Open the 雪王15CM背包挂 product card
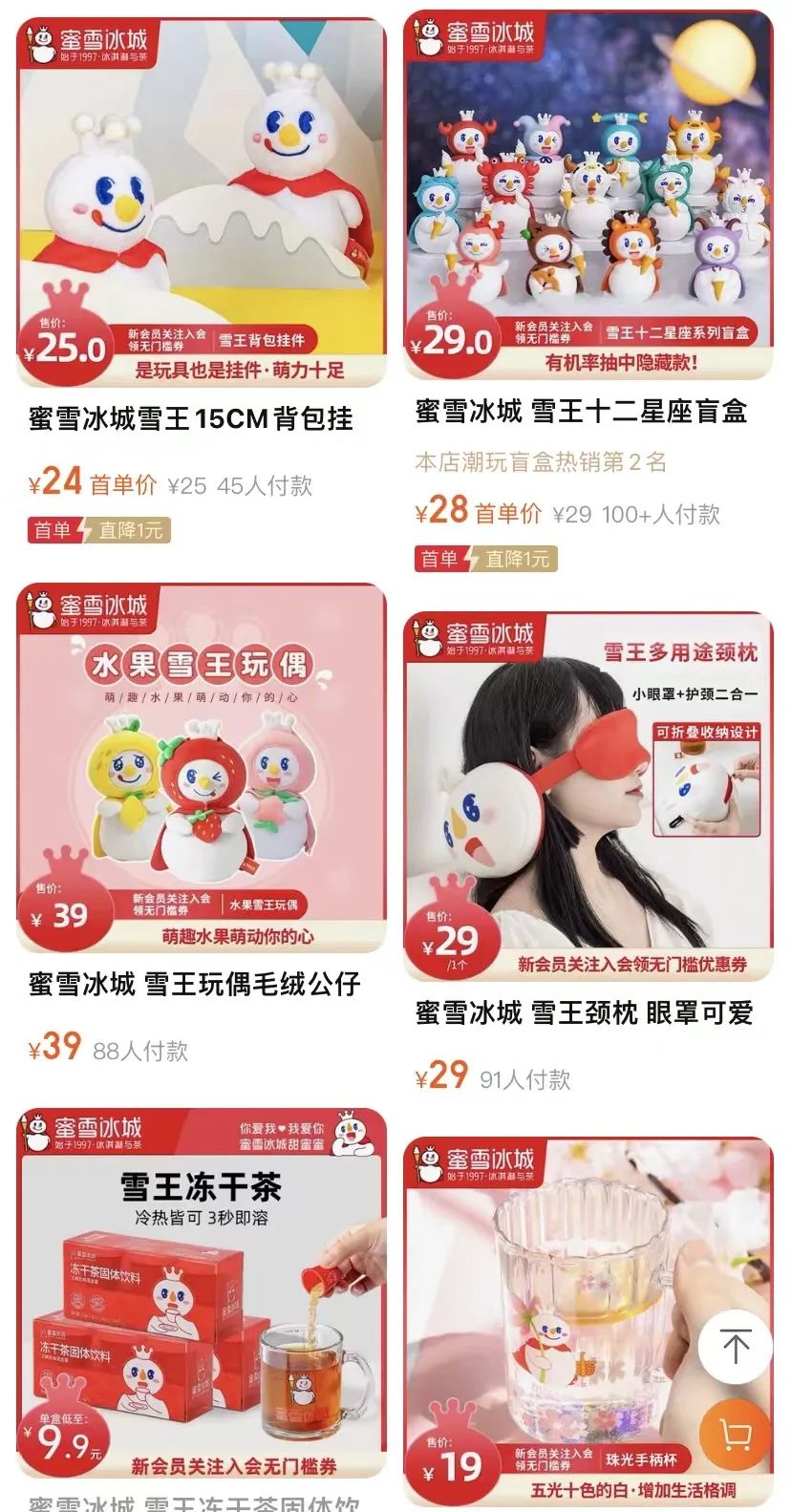The height and width of the screenshot is (1512, 791). (202, 201)
